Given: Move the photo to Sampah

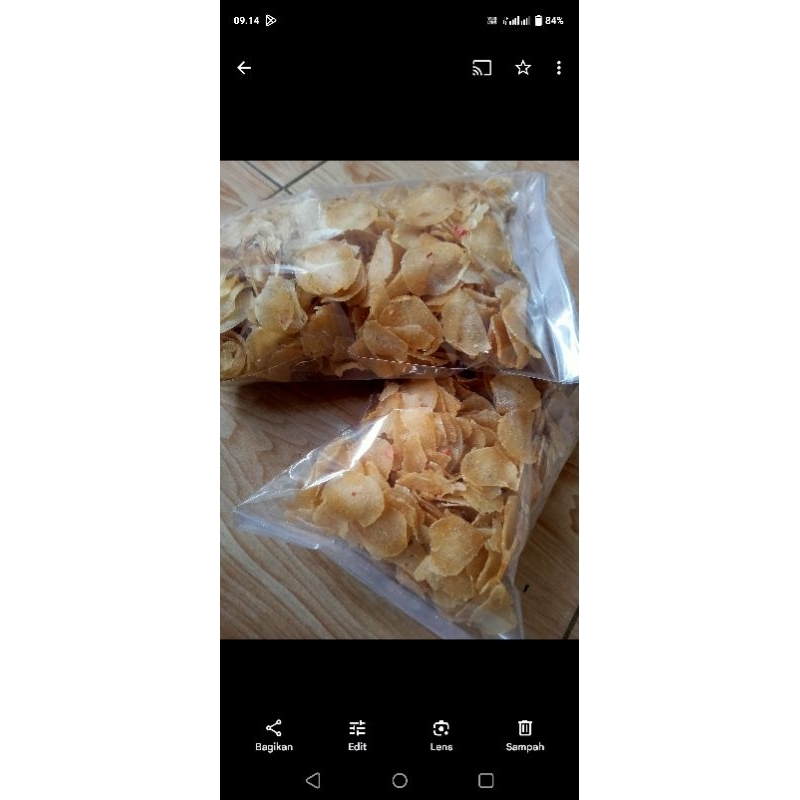Looking at the screenshot, I should pyautogui.click(x=525, y=734).
